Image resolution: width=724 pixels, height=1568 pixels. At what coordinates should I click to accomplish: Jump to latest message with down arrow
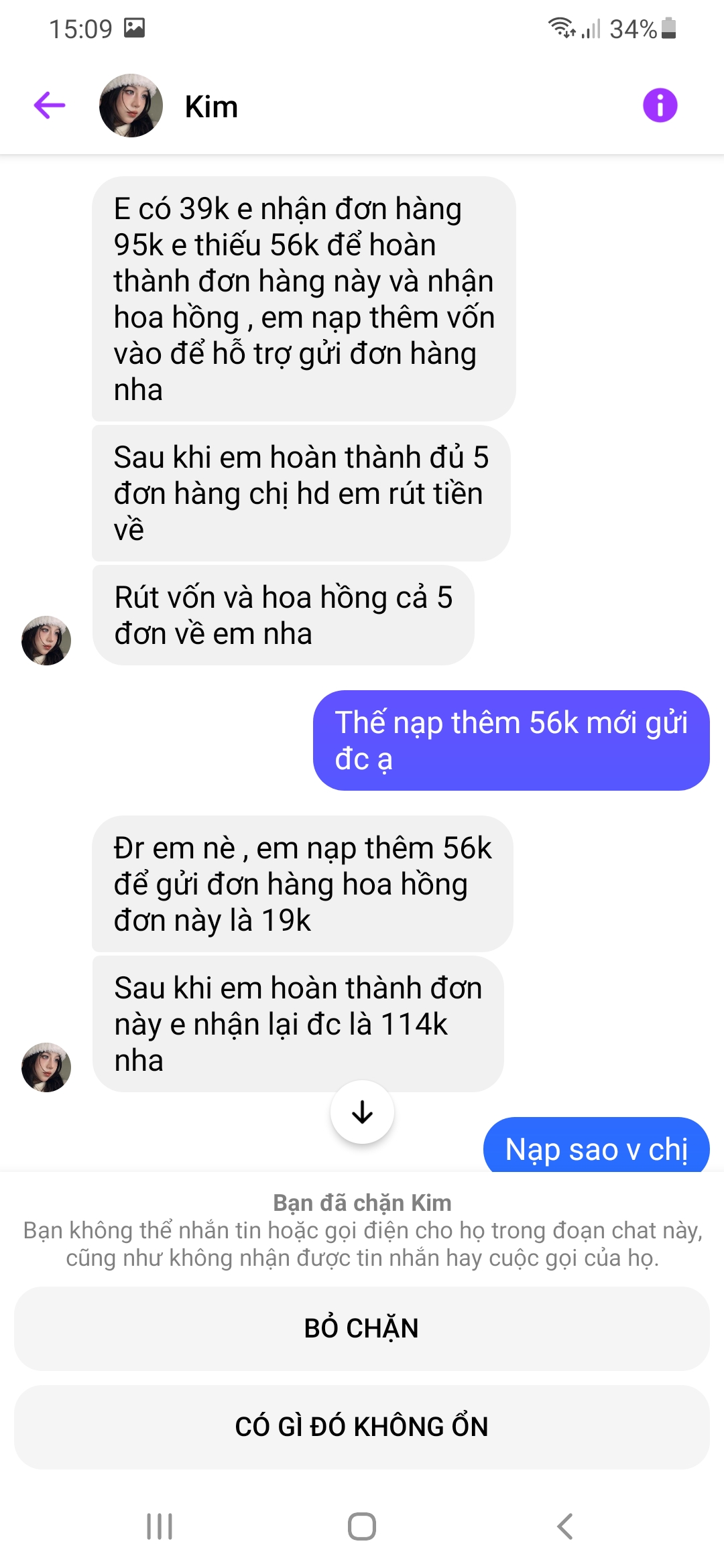(362, 1112)
